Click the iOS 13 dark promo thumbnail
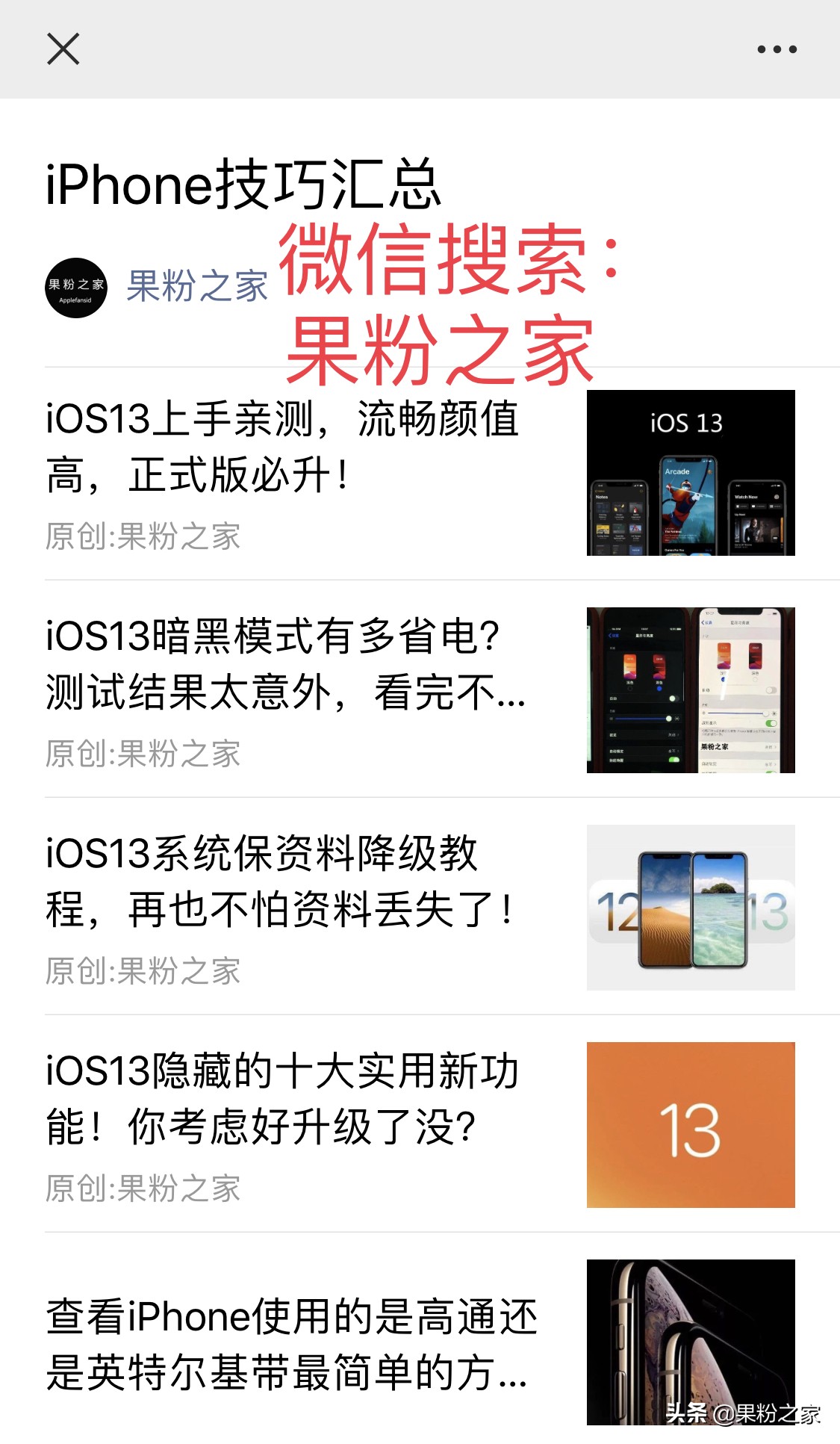This screenshot has height=1444, width=840. click(691, 472)
